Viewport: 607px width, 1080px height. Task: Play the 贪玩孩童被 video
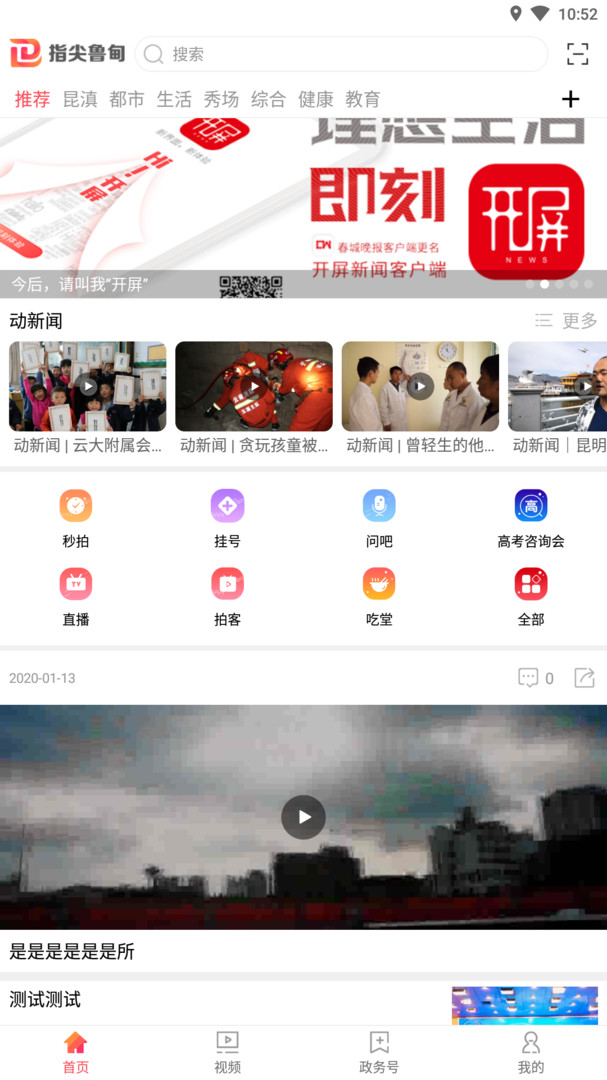(x=254, y=386)
